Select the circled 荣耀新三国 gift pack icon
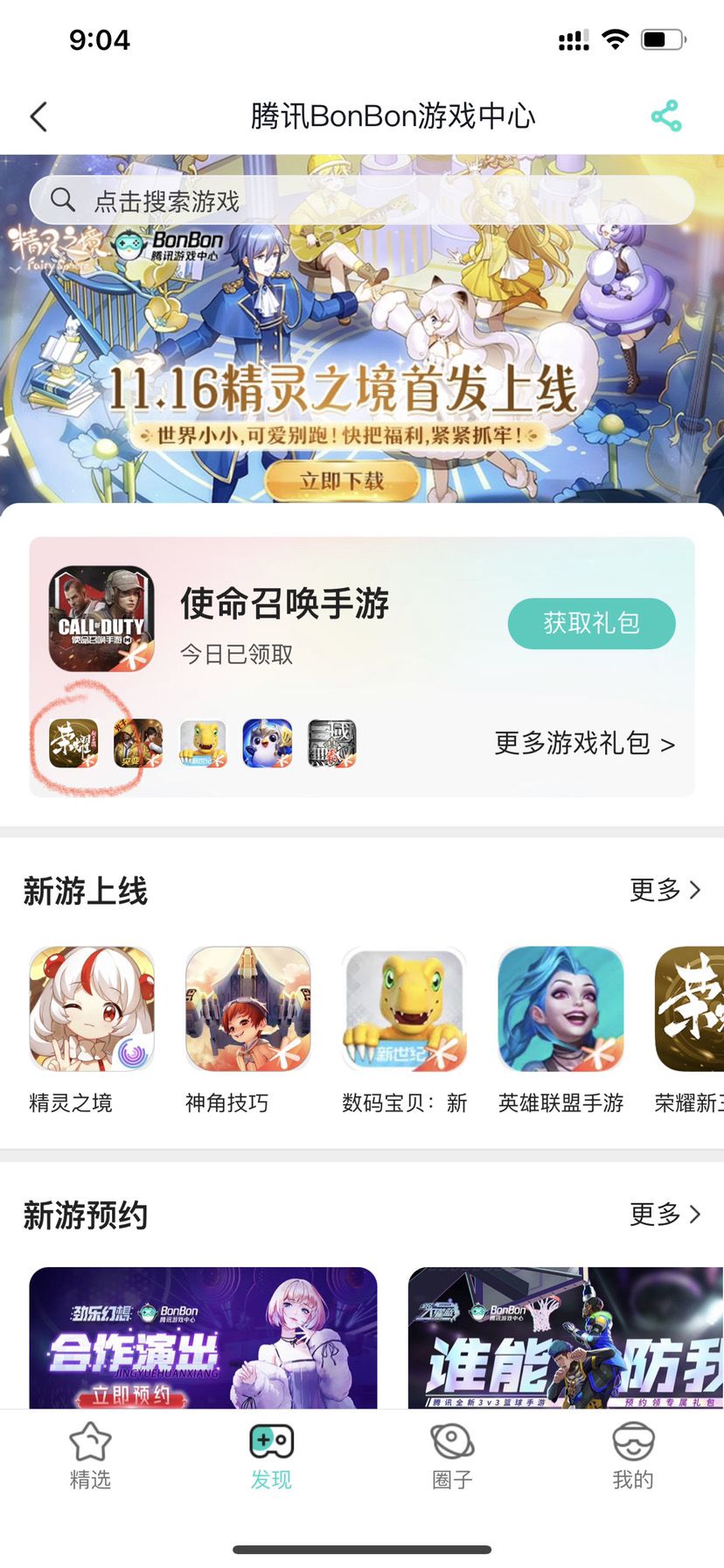 click(75, 745)
